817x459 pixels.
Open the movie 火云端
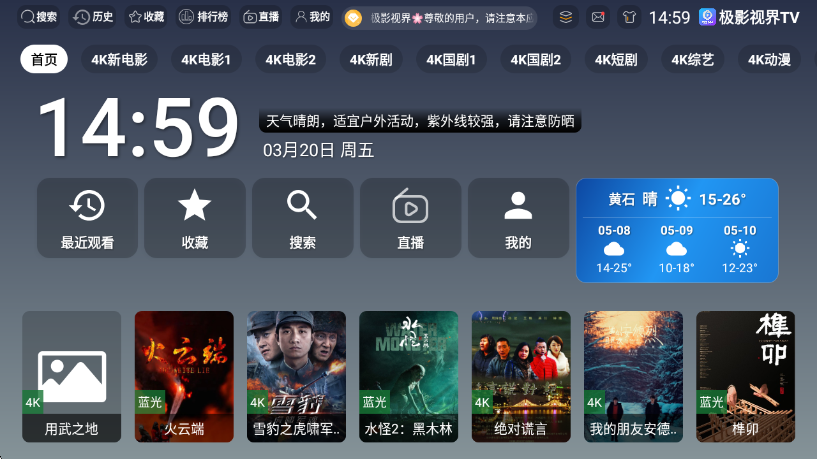pyautogui.click(x=184, y=376)
